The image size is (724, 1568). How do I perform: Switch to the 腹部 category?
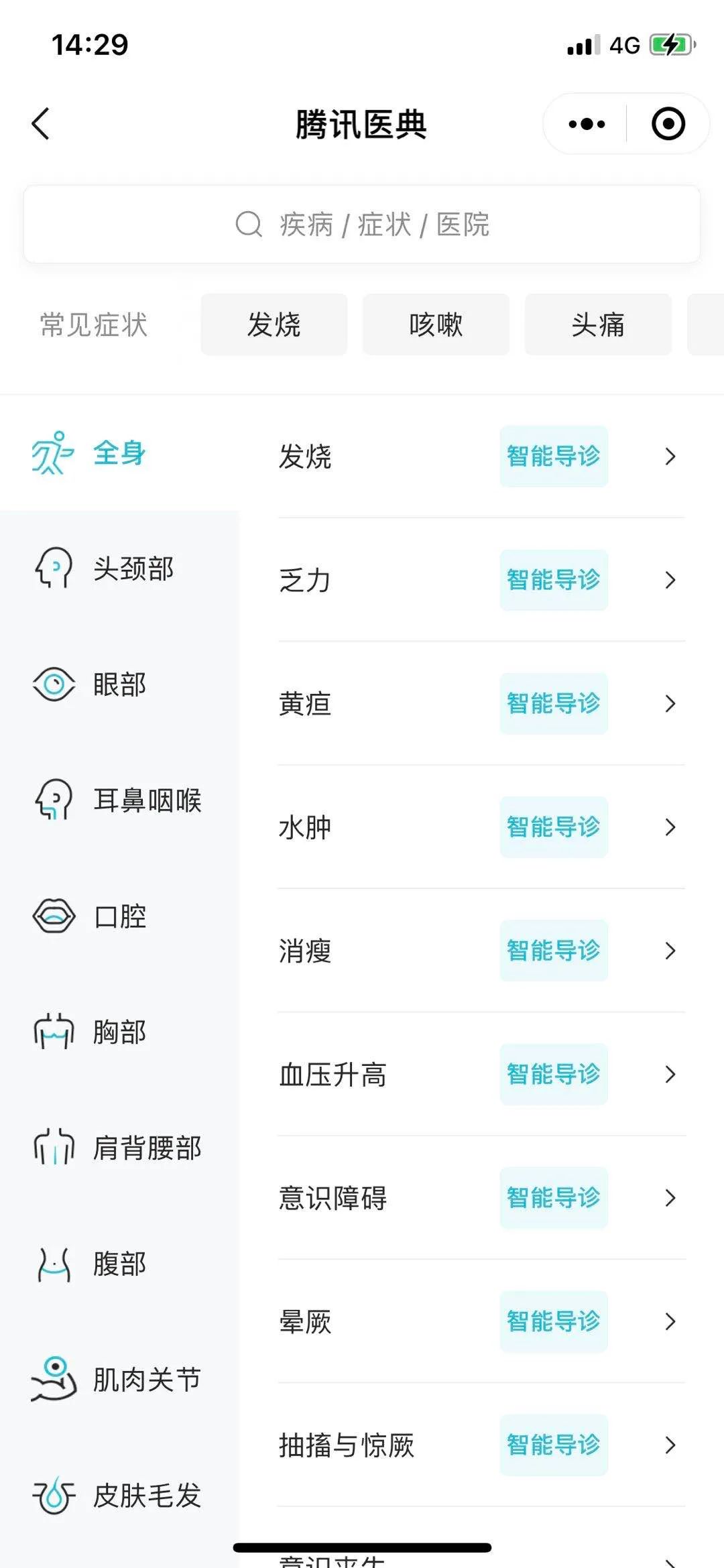point(119,1264)
